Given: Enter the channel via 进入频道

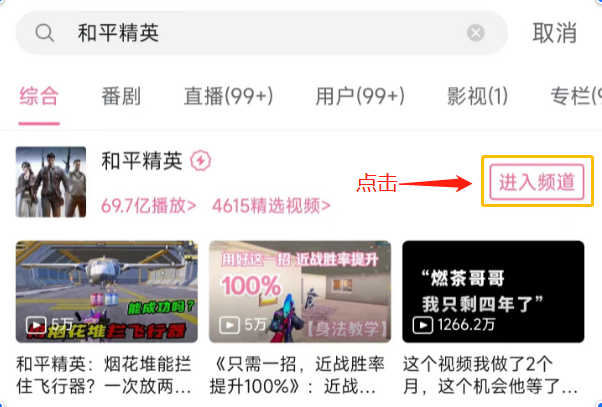Looking at the screenshot, I should click(x=538, y=182).
